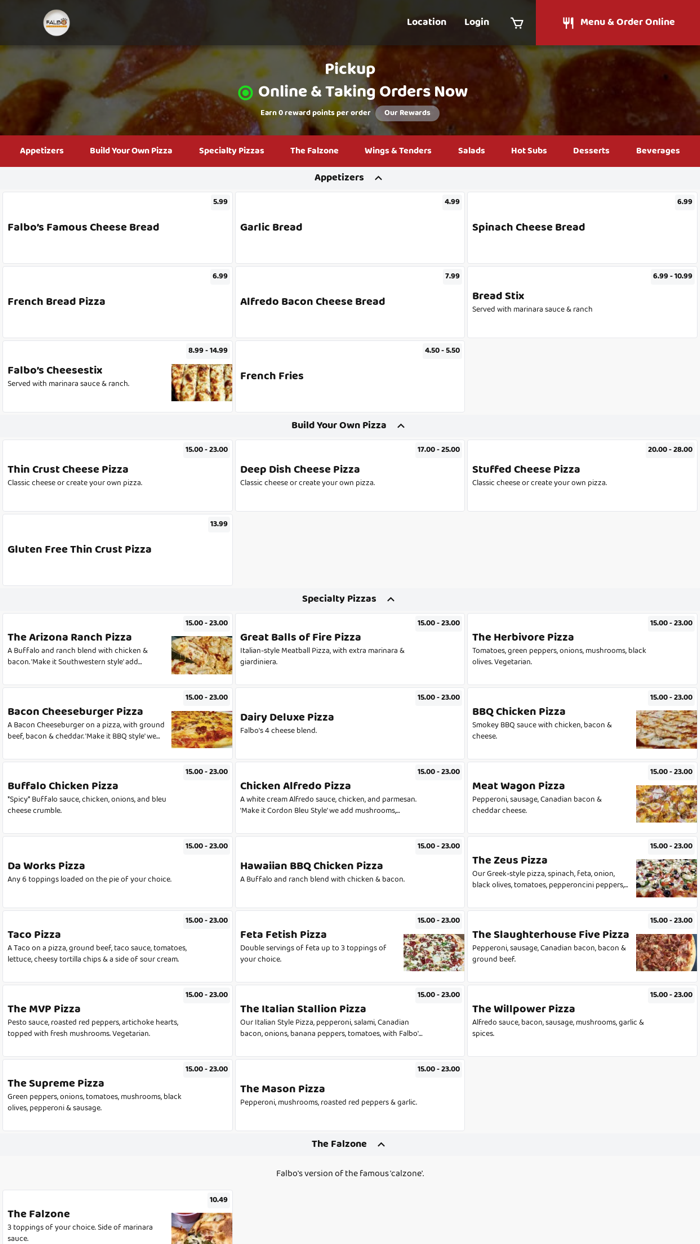Select BBQ Chicken Pizza card
700x1244 pixels.
[582, 724]
